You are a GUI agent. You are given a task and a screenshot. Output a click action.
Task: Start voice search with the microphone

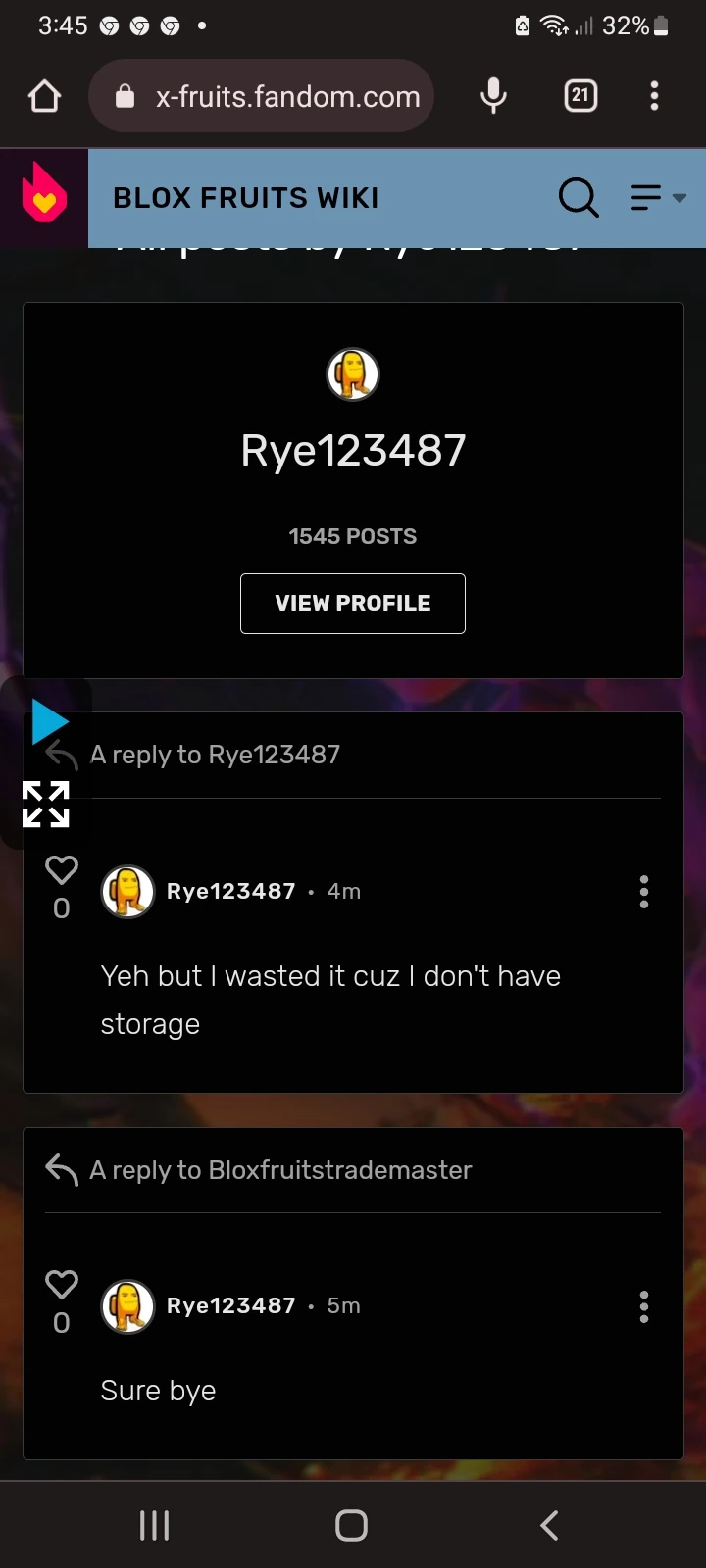point(494,96)
